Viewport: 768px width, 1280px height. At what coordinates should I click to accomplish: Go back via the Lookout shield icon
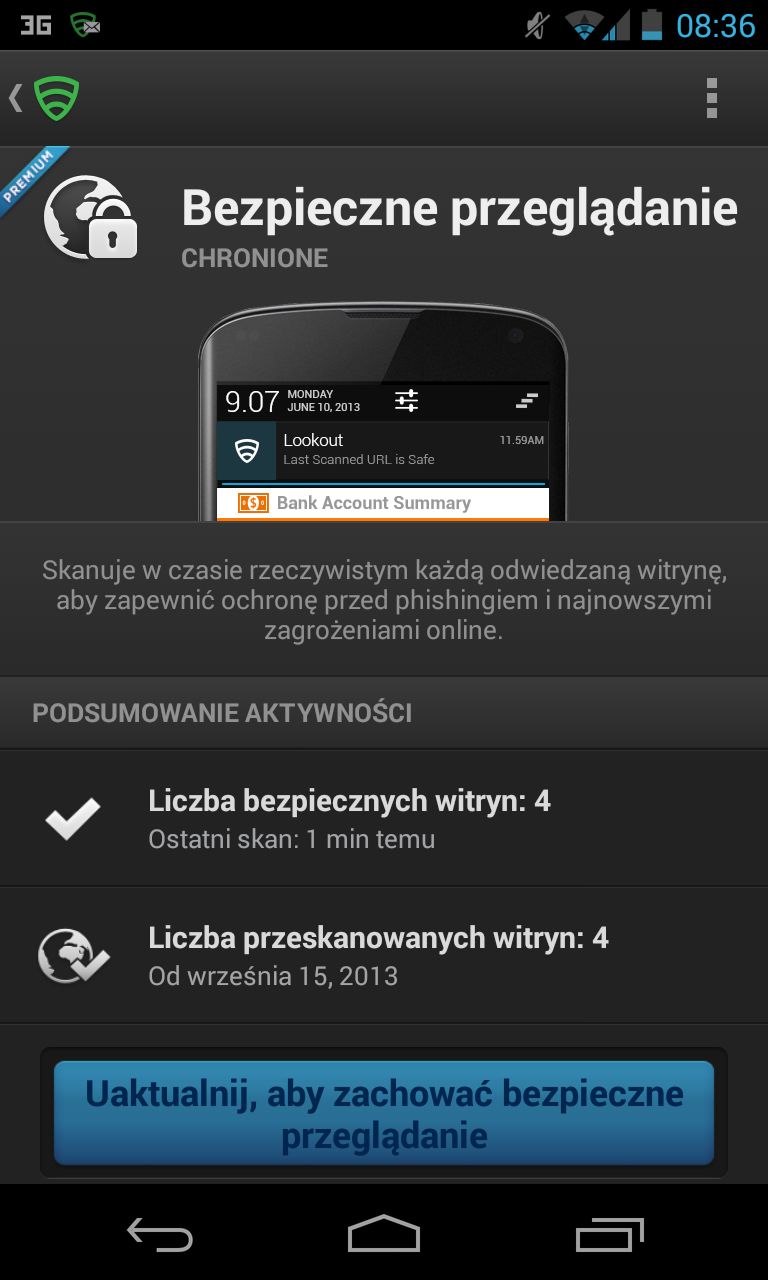point(46,99)
